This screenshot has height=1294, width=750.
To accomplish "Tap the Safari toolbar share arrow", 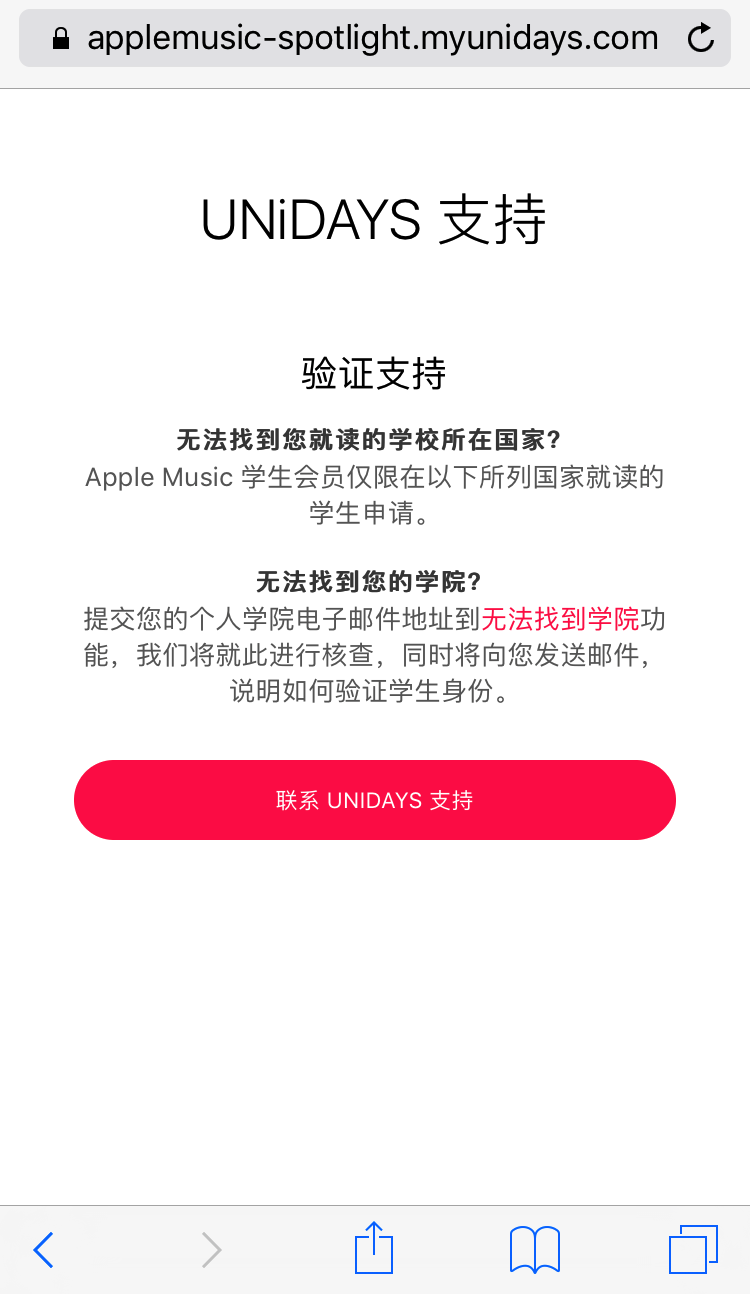I will [374, 1248].
